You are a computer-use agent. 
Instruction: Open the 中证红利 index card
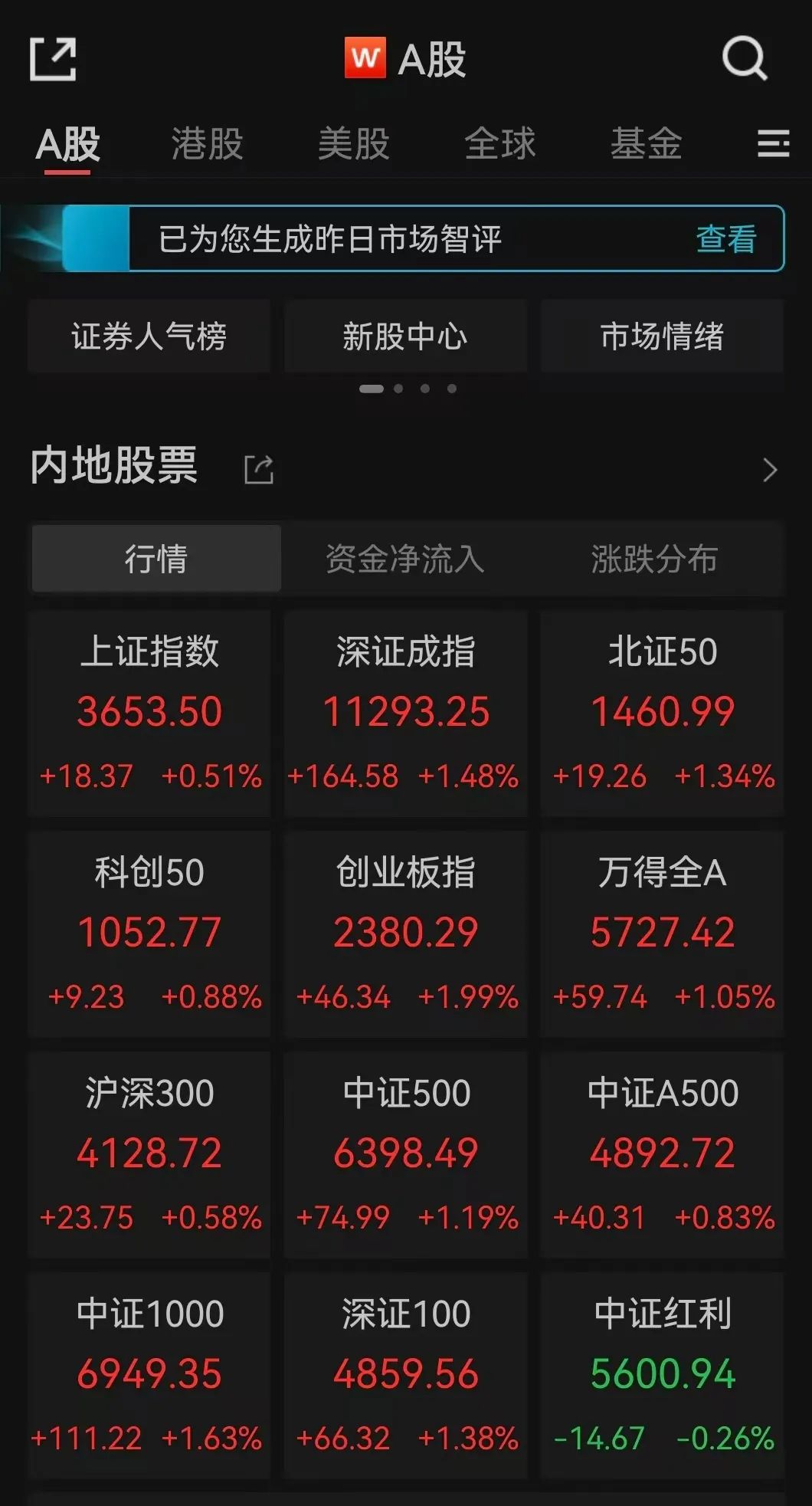tap(662, 1376)
